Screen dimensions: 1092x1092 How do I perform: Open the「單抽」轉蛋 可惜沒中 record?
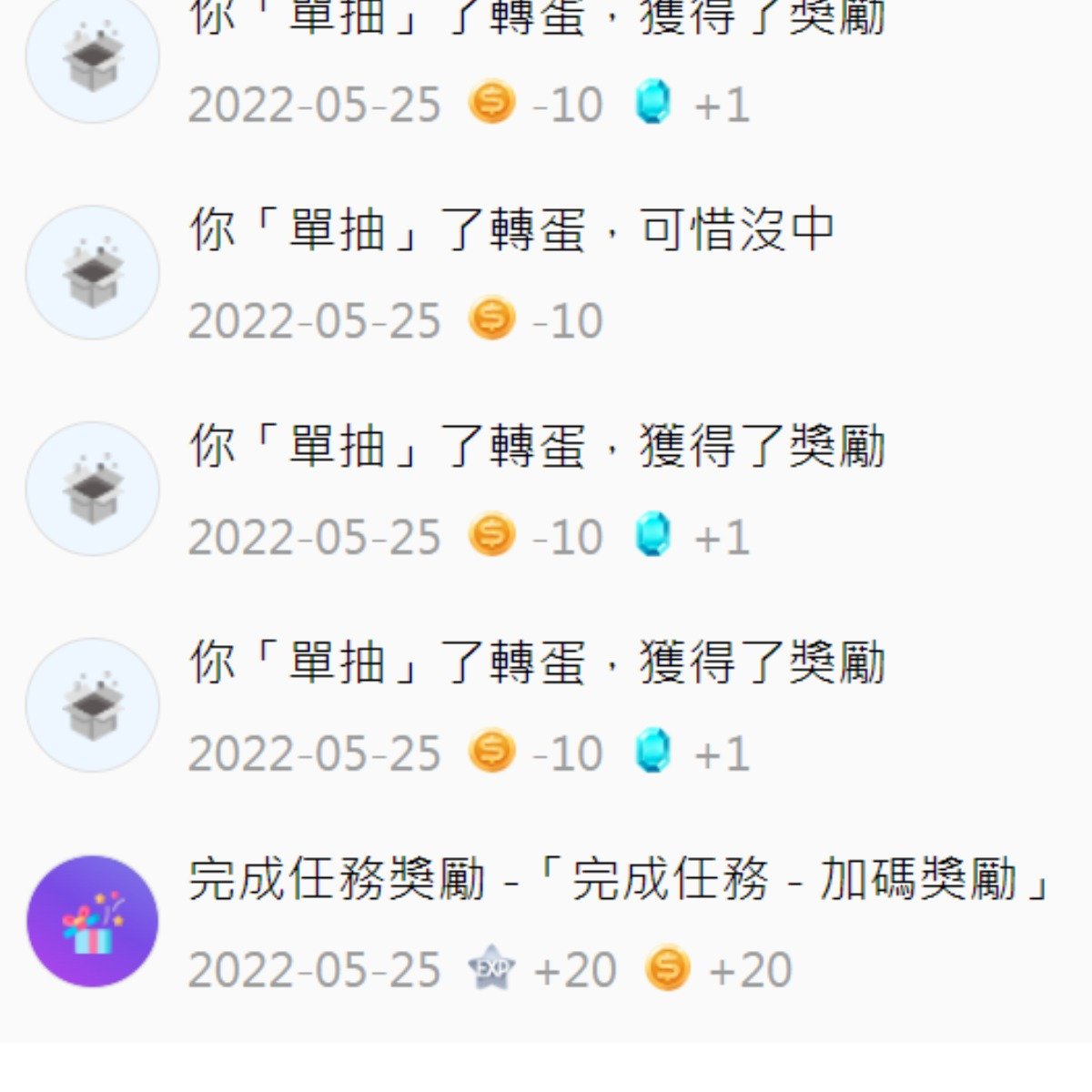click(x=511, y=229)
